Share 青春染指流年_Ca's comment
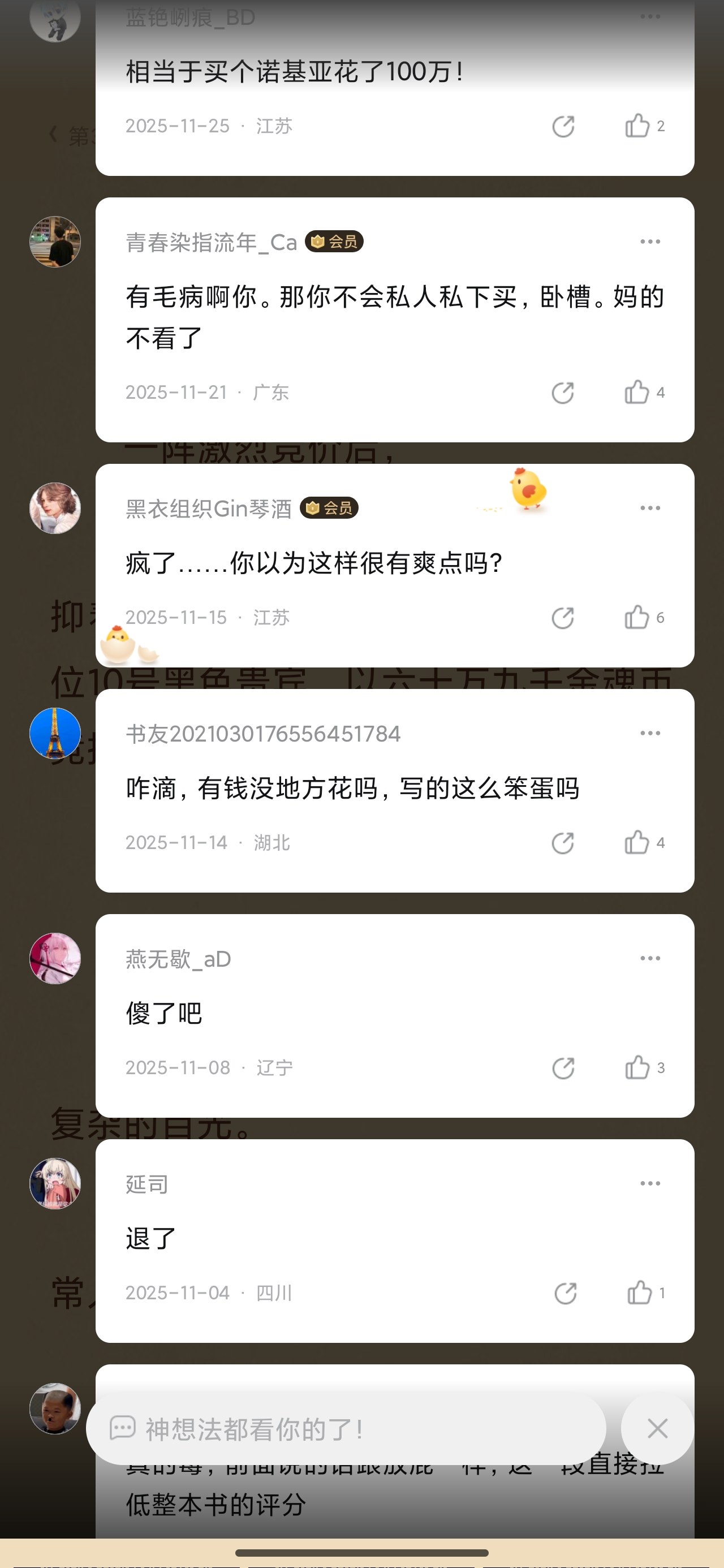 click(x=563, y=393)
